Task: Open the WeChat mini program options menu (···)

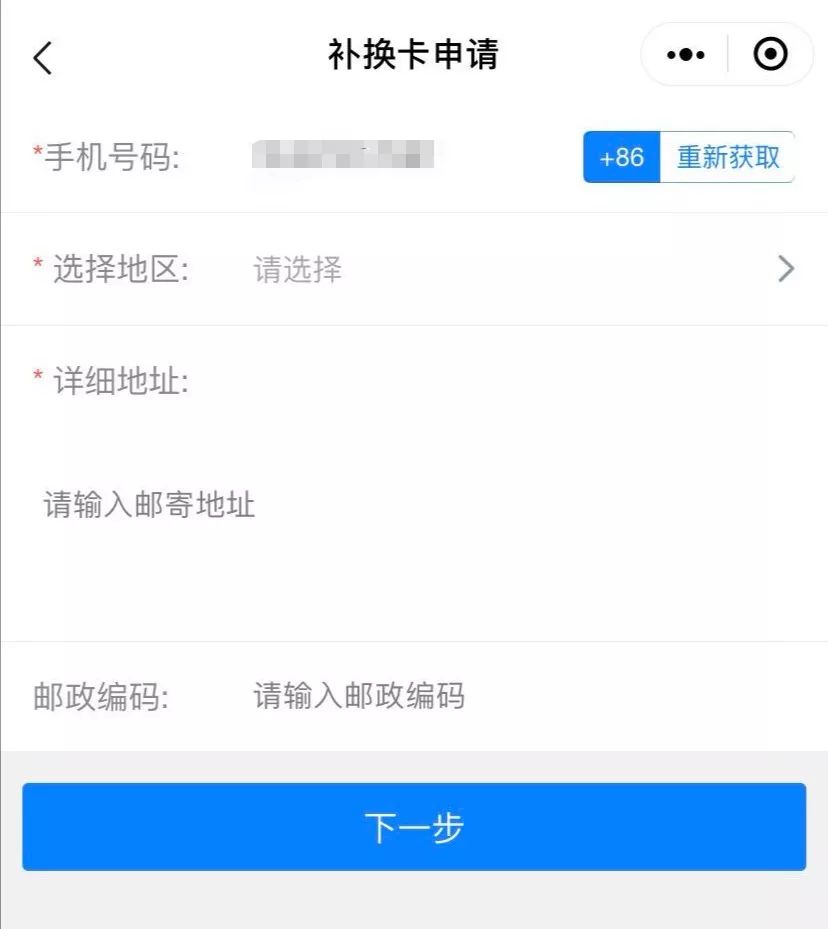Action: [x=684, y=55]
